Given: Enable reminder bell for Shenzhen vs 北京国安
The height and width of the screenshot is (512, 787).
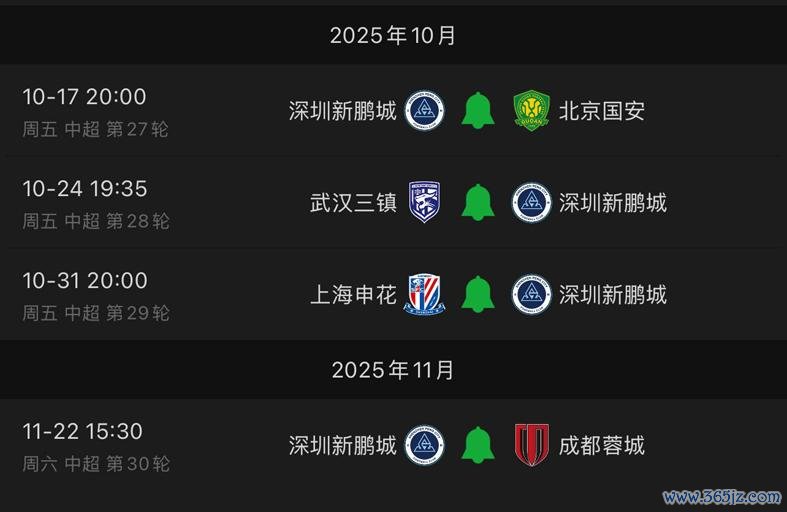Looking at the screenshot, I should [x=478, y=110].
